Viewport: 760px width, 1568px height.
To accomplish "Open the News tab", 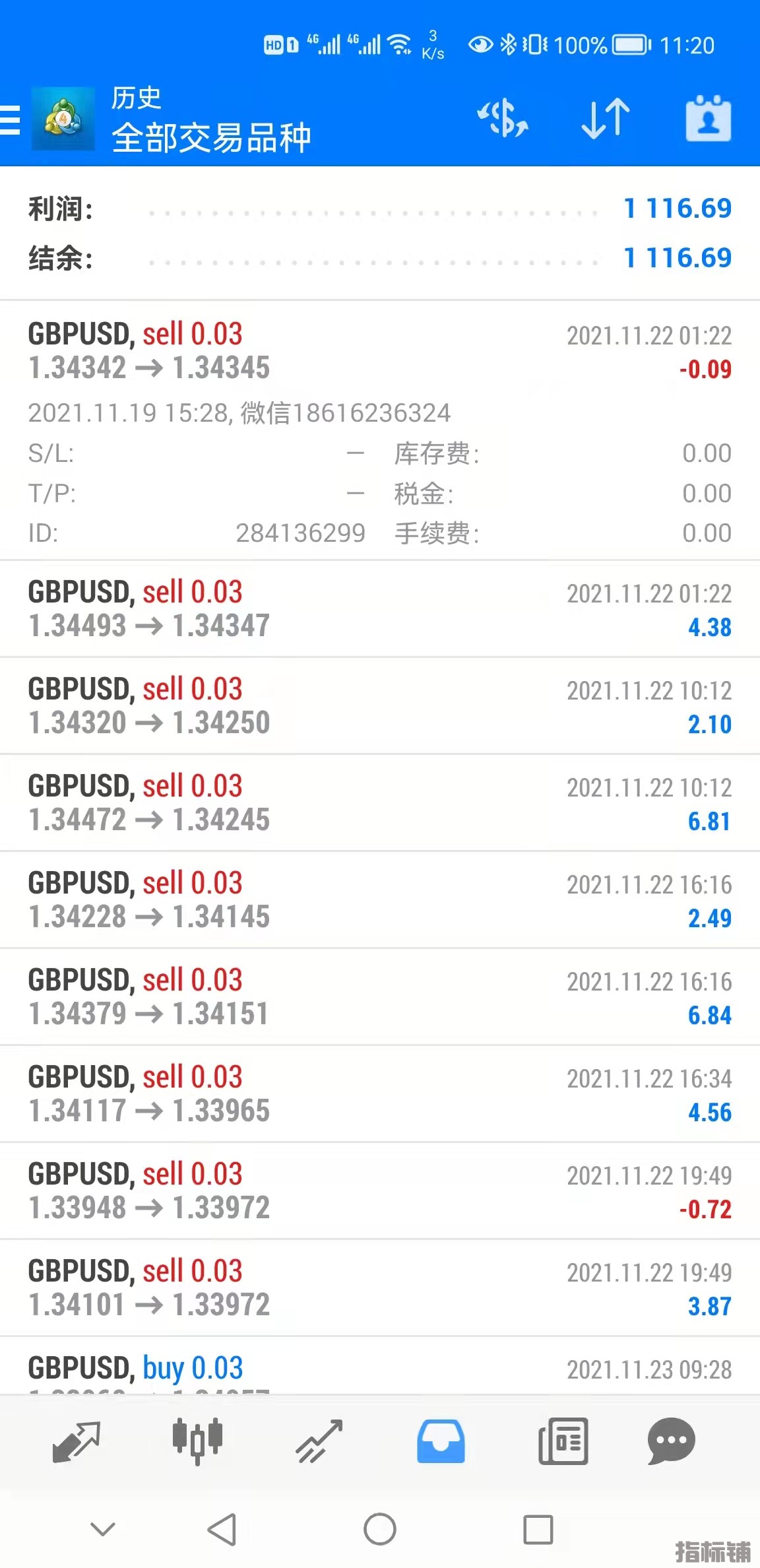I will (x=563, y=1441).
